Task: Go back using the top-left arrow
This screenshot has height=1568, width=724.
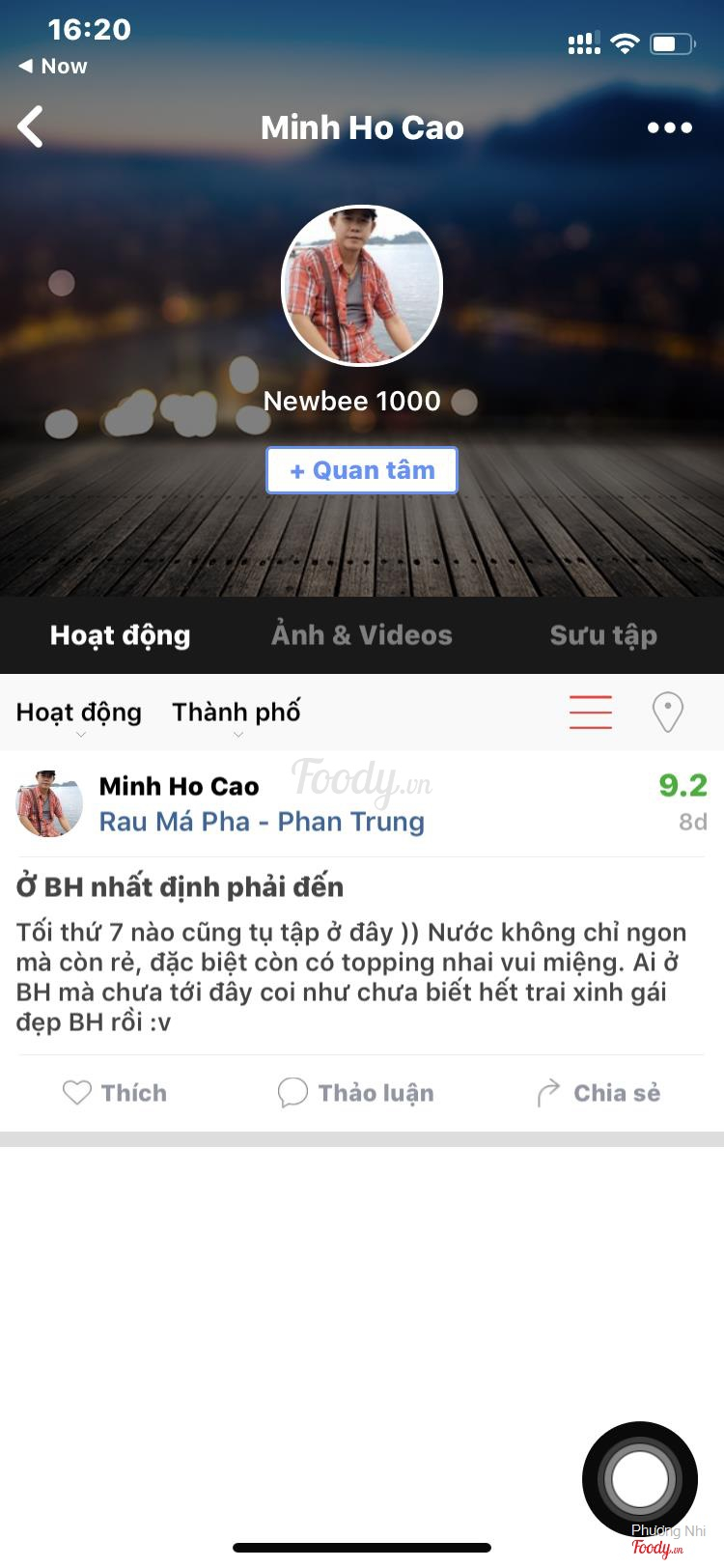Action: [x=31, y=126]
